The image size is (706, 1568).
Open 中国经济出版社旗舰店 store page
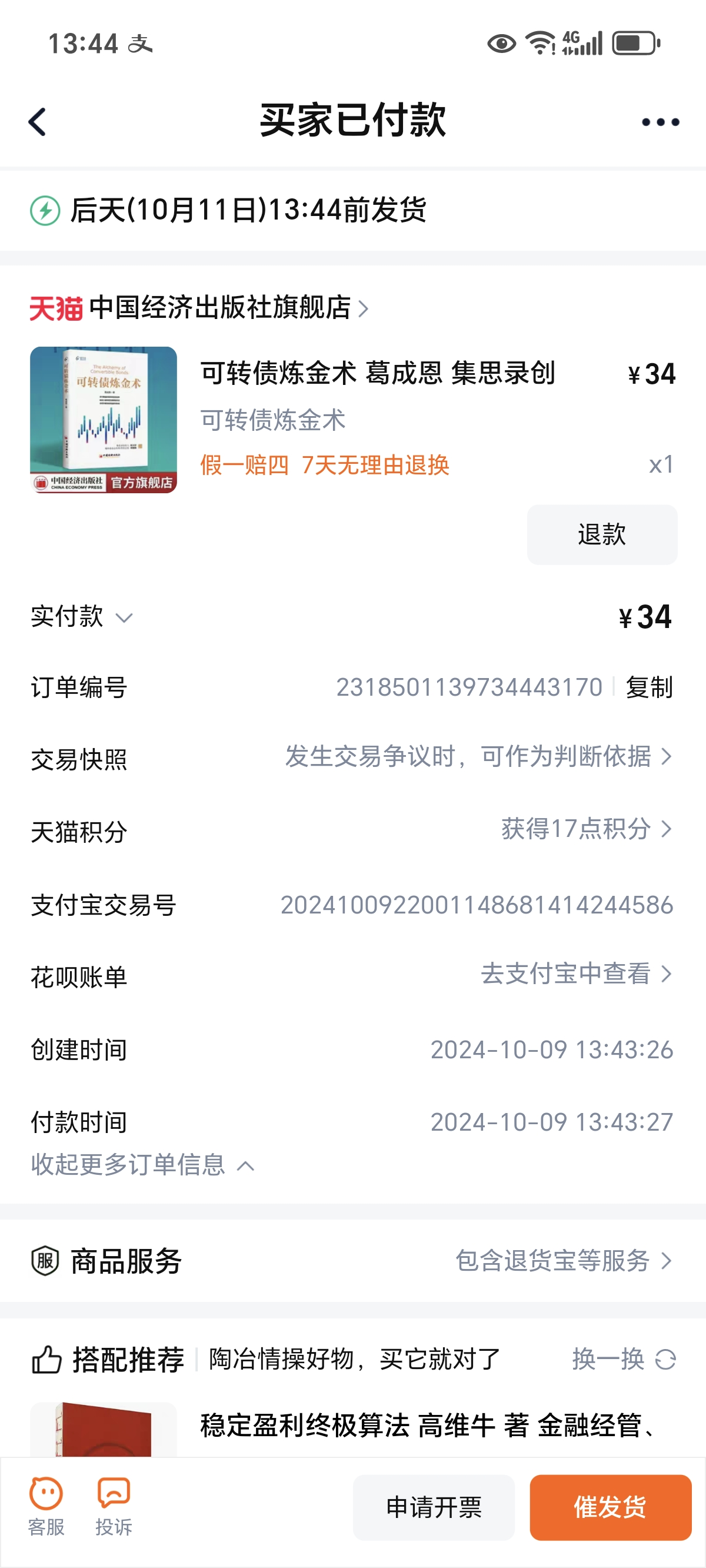click(219, 307)
